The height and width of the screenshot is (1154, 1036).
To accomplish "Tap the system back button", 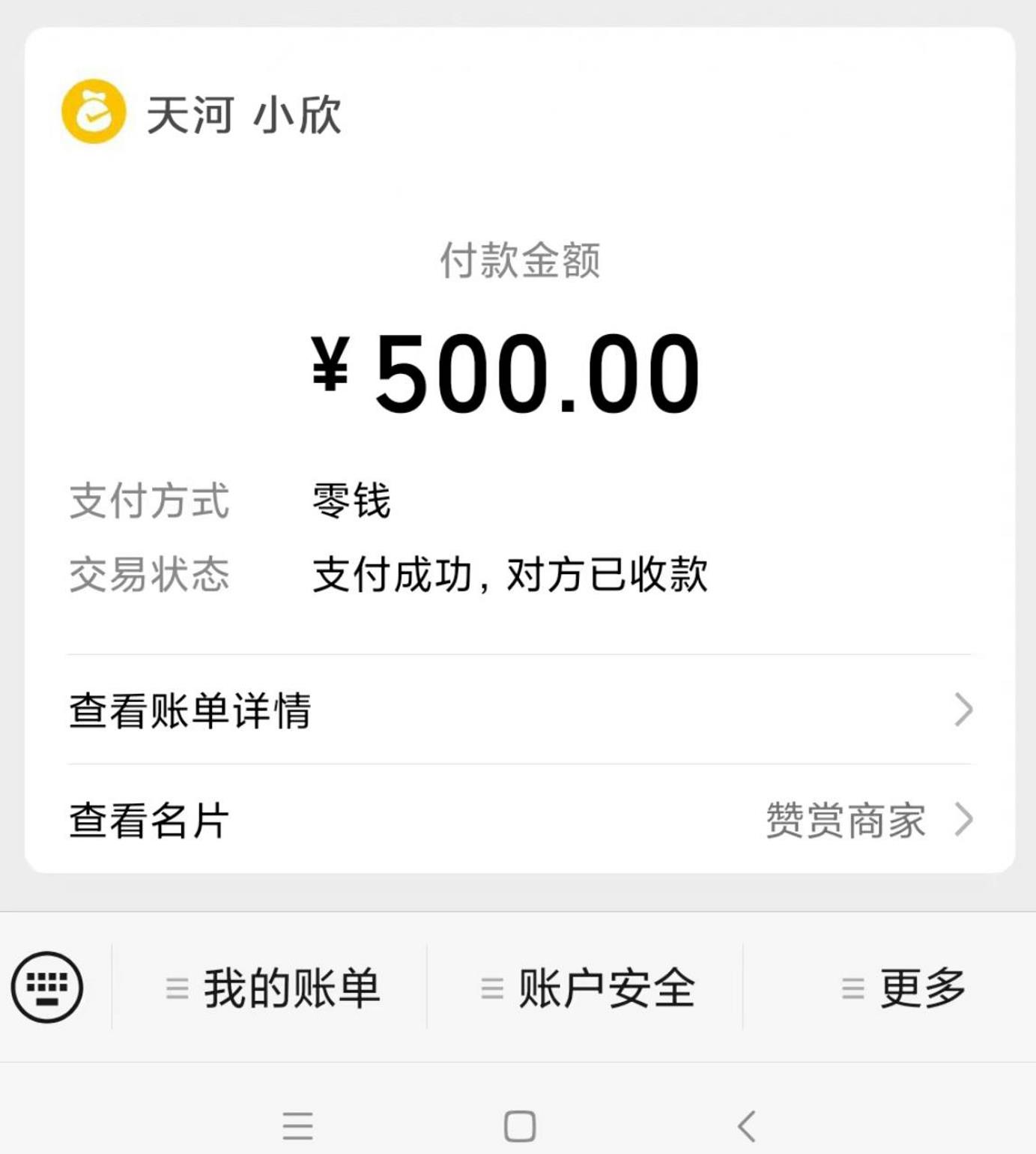I will click(746, 1126).
